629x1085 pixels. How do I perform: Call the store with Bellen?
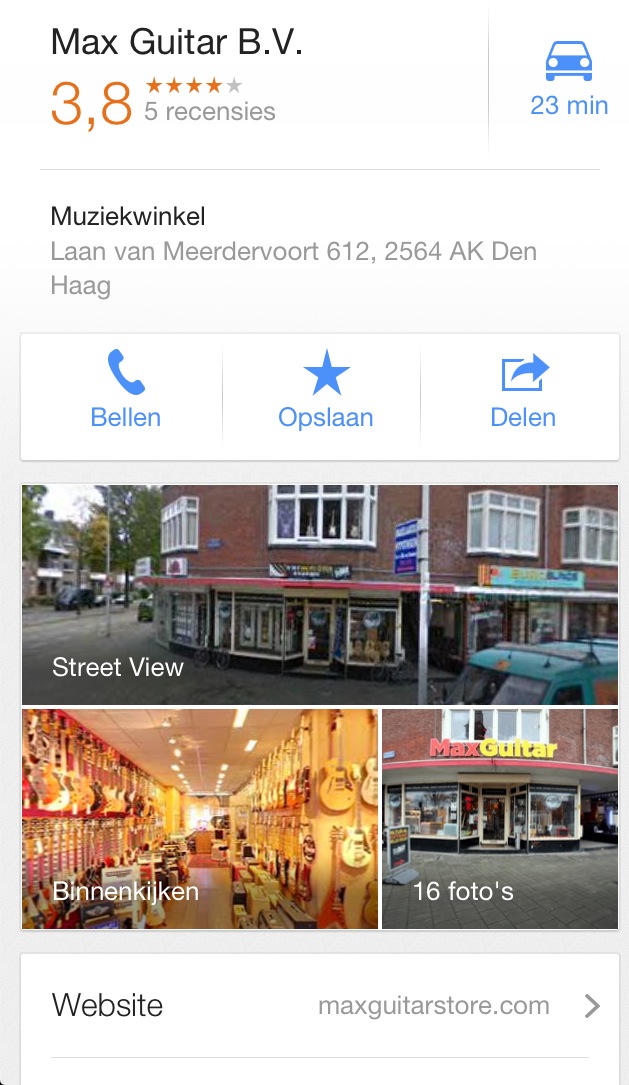125,391
